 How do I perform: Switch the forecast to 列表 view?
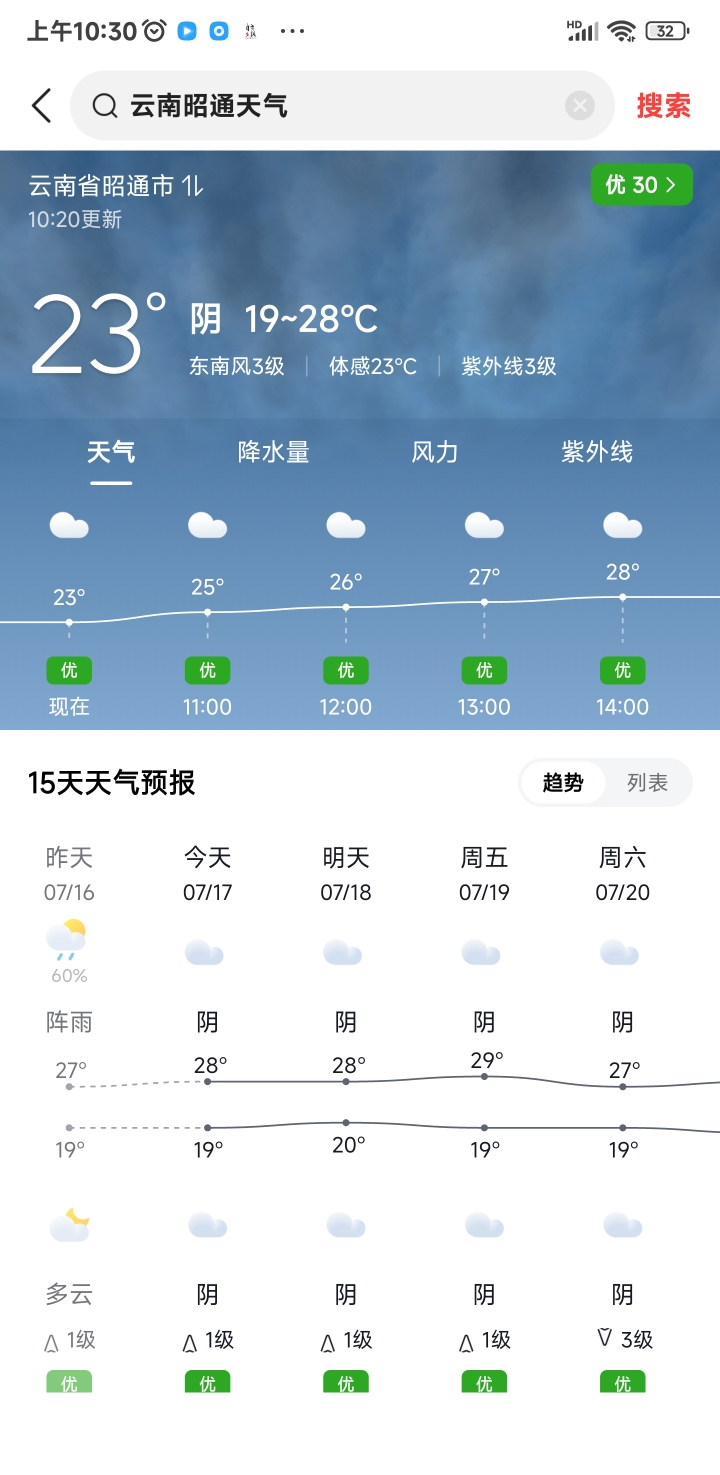647,783
